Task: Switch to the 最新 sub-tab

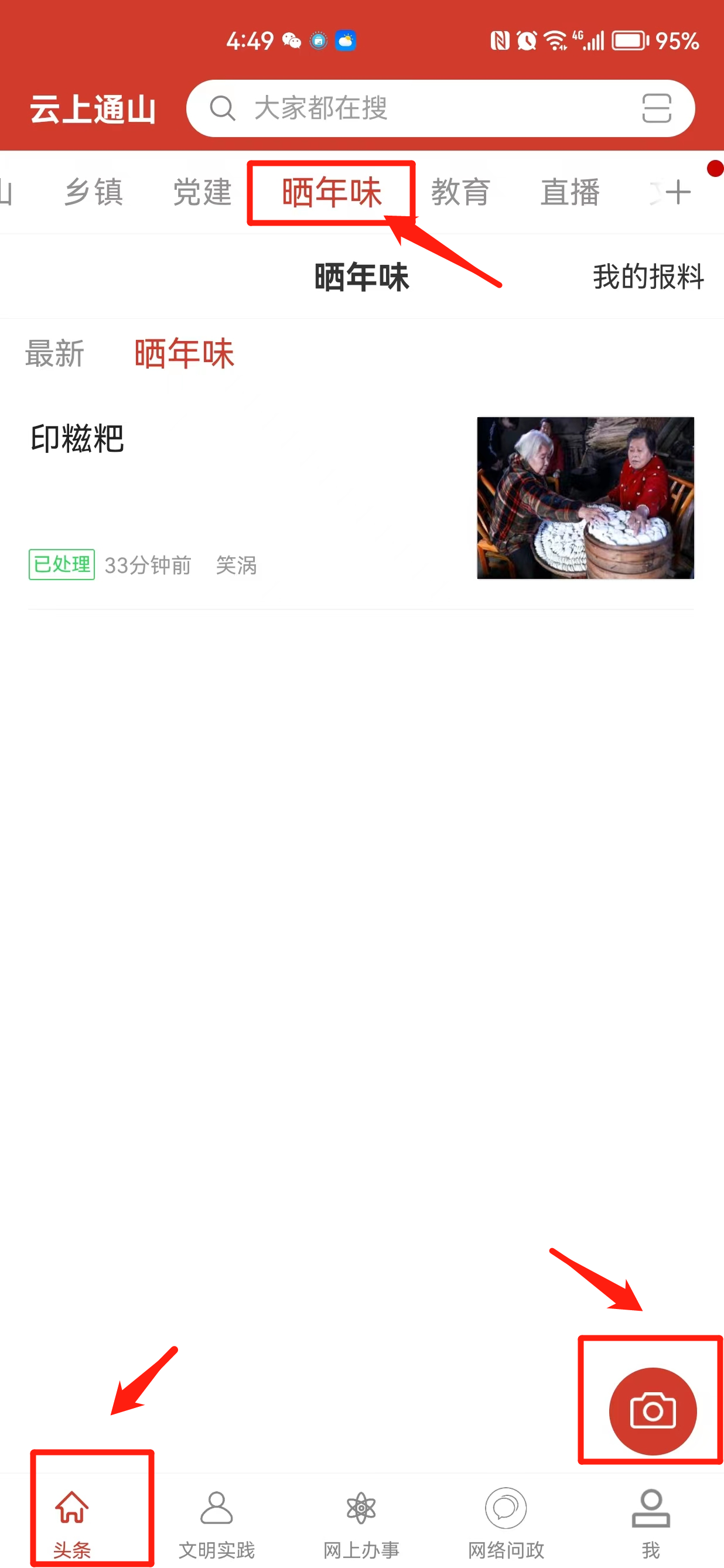Action: tap(54, 354)
